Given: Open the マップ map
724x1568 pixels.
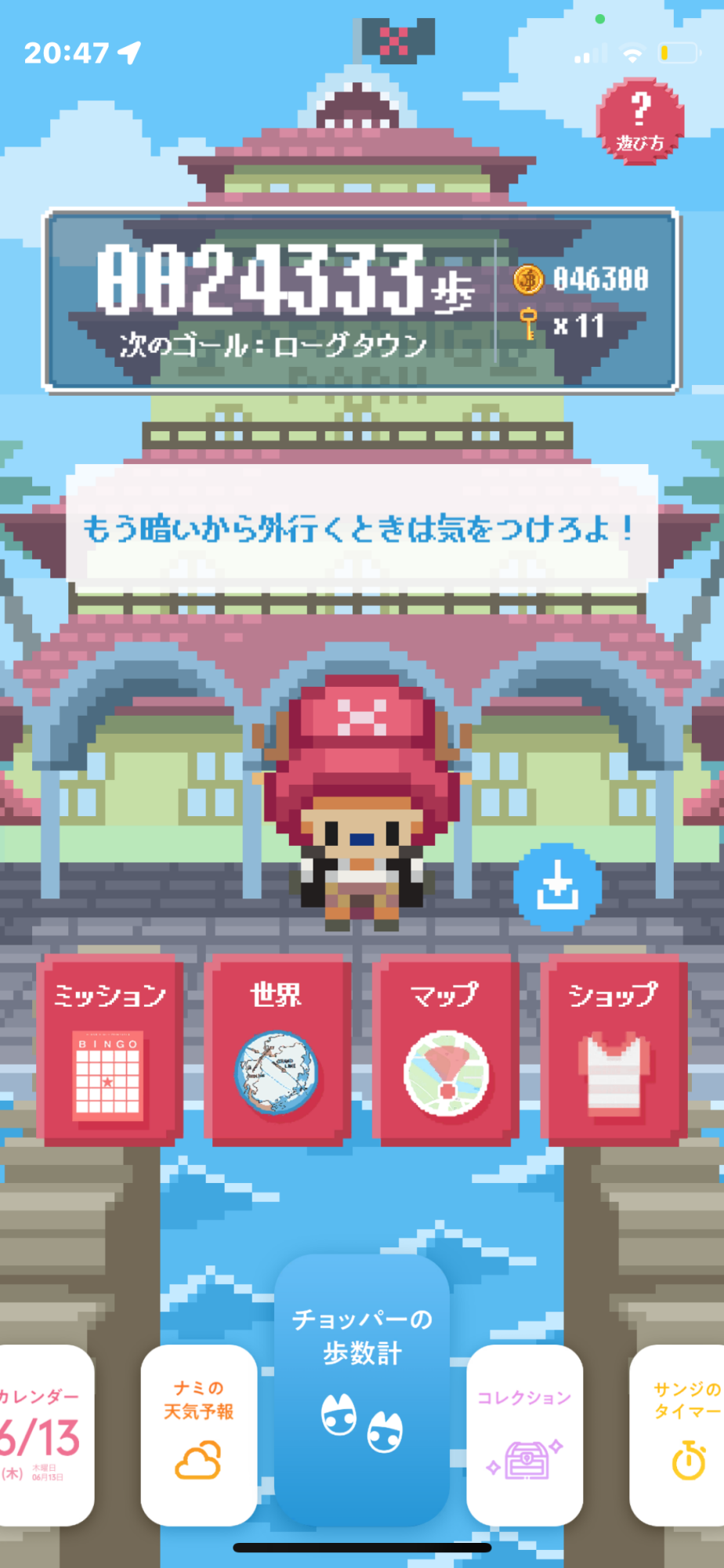Looking at the screenshot, I should click(x=445, y=1049).
